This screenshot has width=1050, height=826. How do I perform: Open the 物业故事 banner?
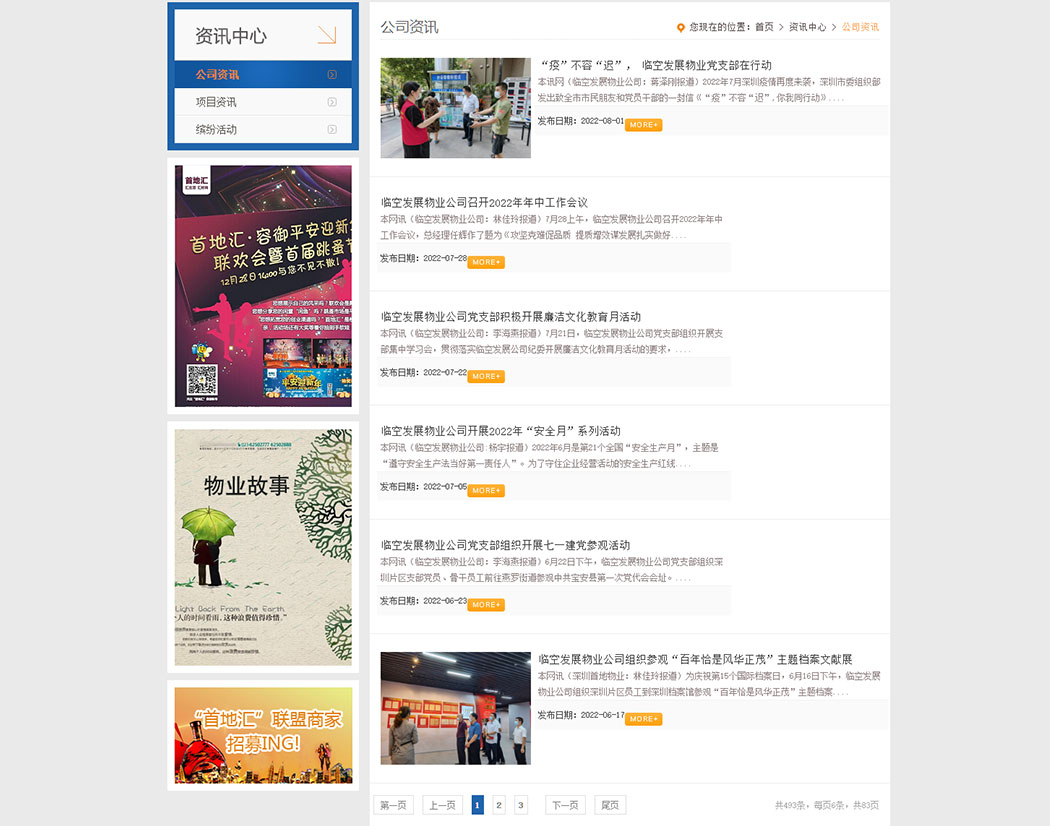click(x=263, y=547)
